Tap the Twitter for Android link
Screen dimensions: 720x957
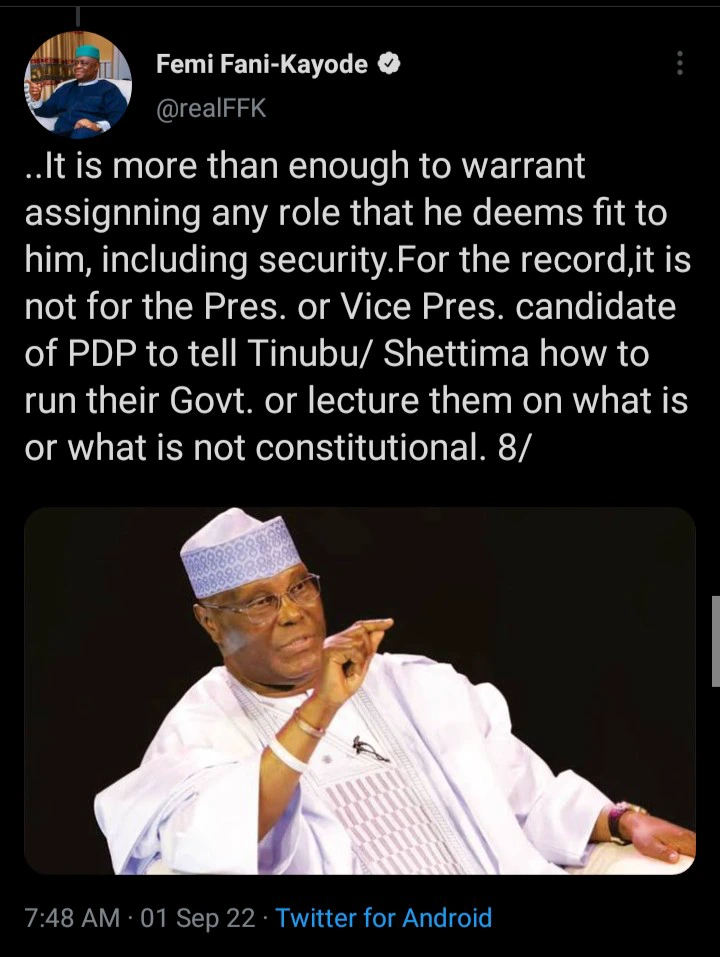[383, 918]
